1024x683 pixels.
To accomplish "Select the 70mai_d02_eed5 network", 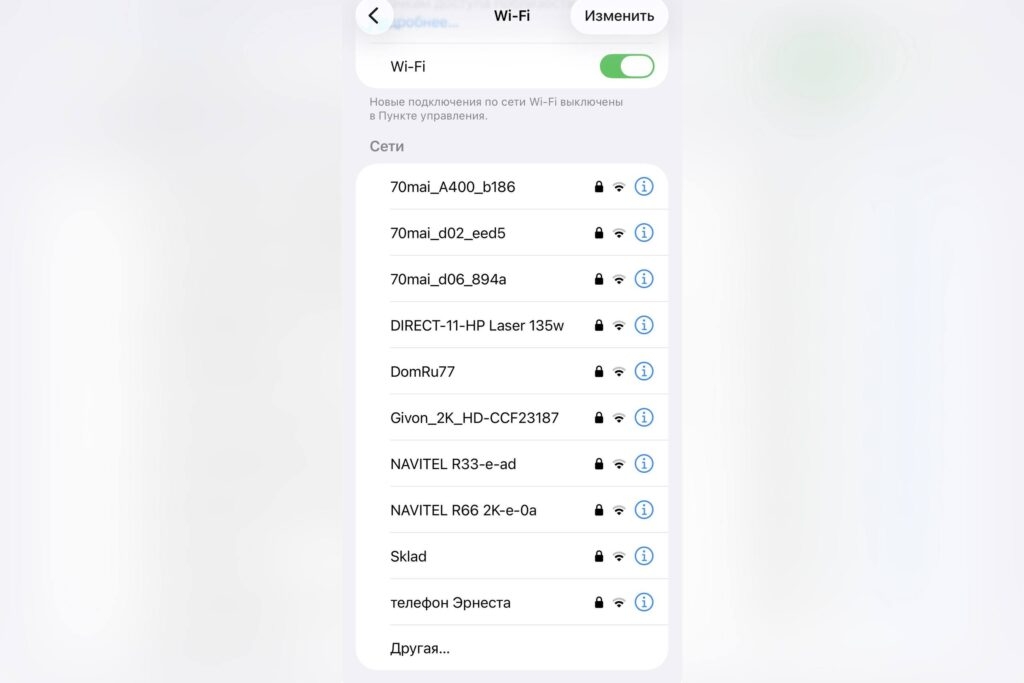I will pyautogui.click(x=447, y=233).
